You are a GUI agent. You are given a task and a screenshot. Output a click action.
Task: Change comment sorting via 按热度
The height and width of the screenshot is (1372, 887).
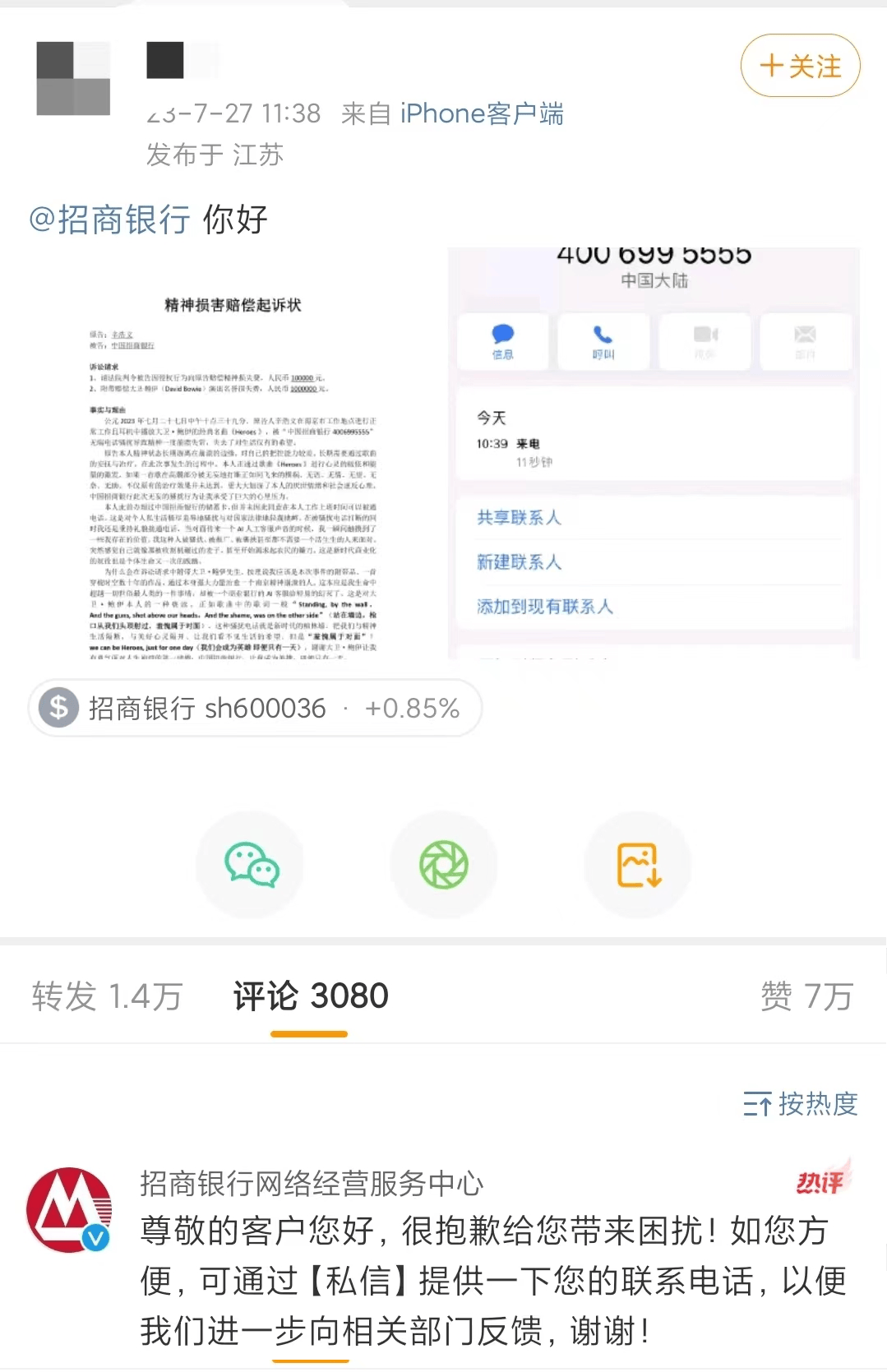[800, 1103]
